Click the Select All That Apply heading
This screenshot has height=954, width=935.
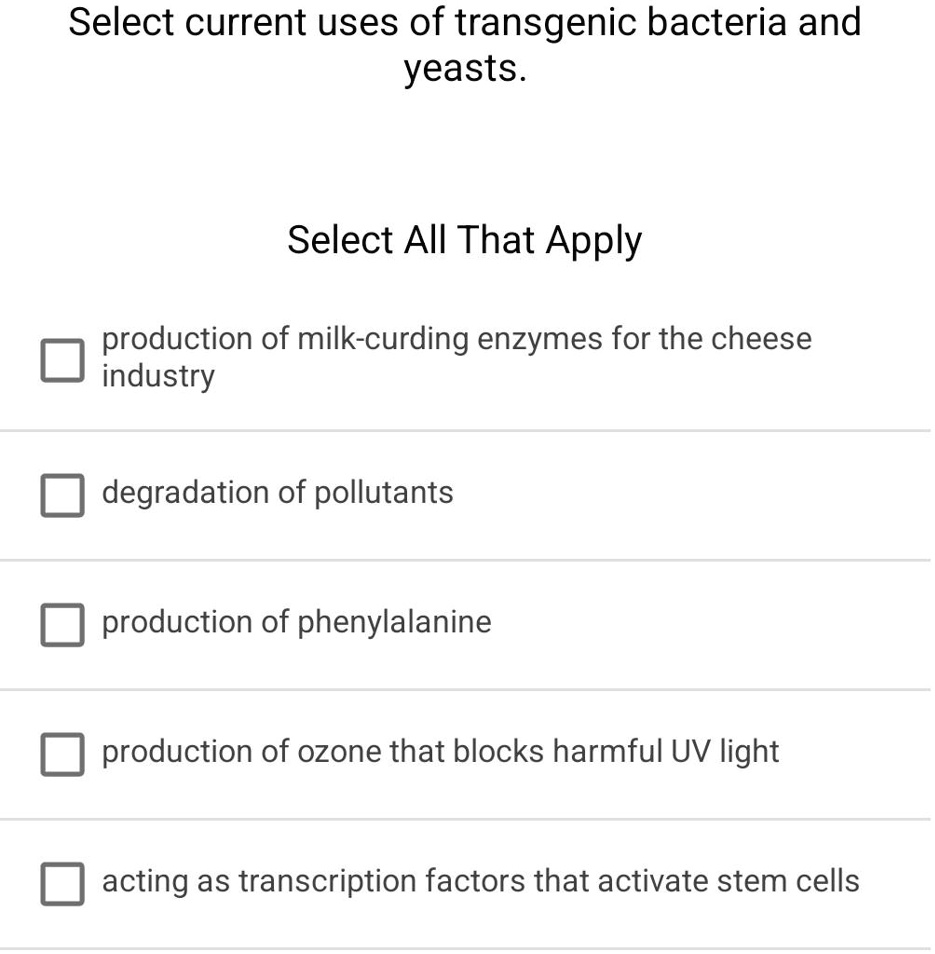[464, 239]
